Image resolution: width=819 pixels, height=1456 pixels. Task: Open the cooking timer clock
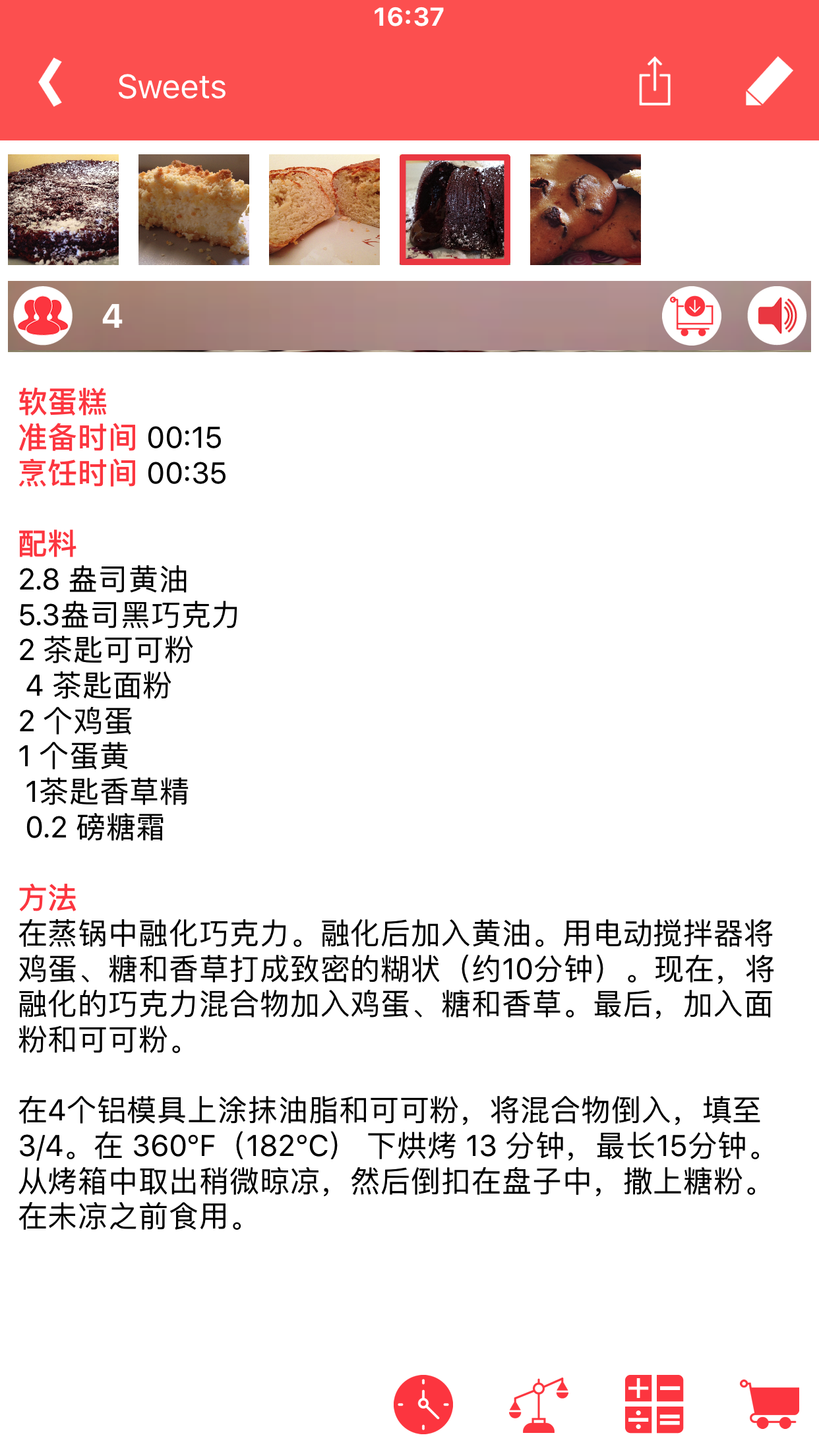[423, 1405]
